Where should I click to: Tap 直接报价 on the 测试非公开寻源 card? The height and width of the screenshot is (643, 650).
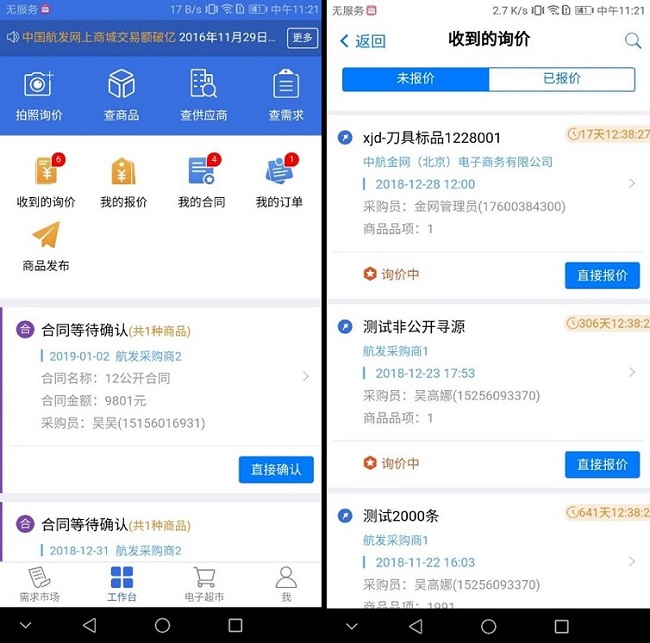click(x=602, y=464)
